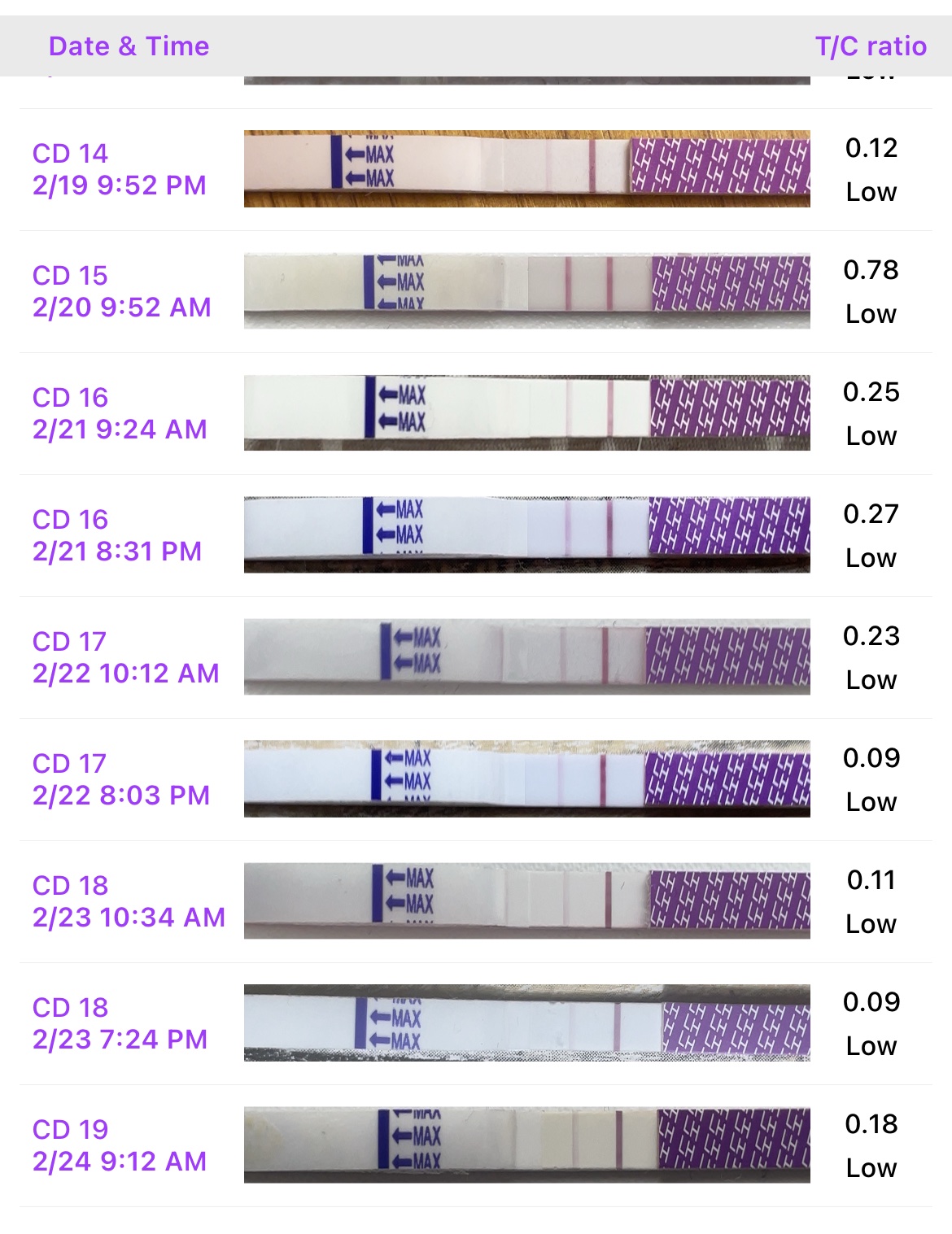Select the CD 19 test from 2/24 9:12 AM

click(x=476, y=1145)
